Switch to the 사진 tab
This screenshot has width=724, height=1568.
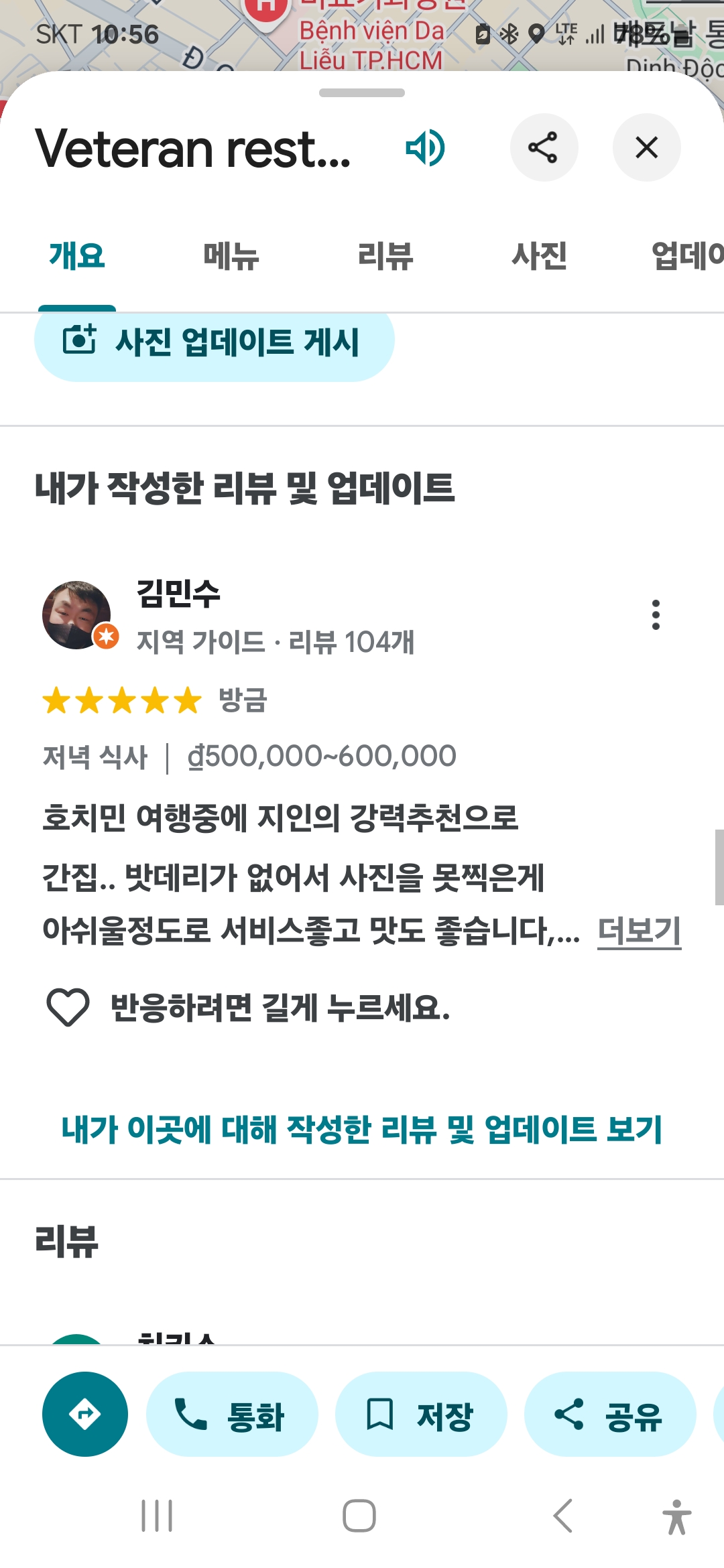click(539, 256)
